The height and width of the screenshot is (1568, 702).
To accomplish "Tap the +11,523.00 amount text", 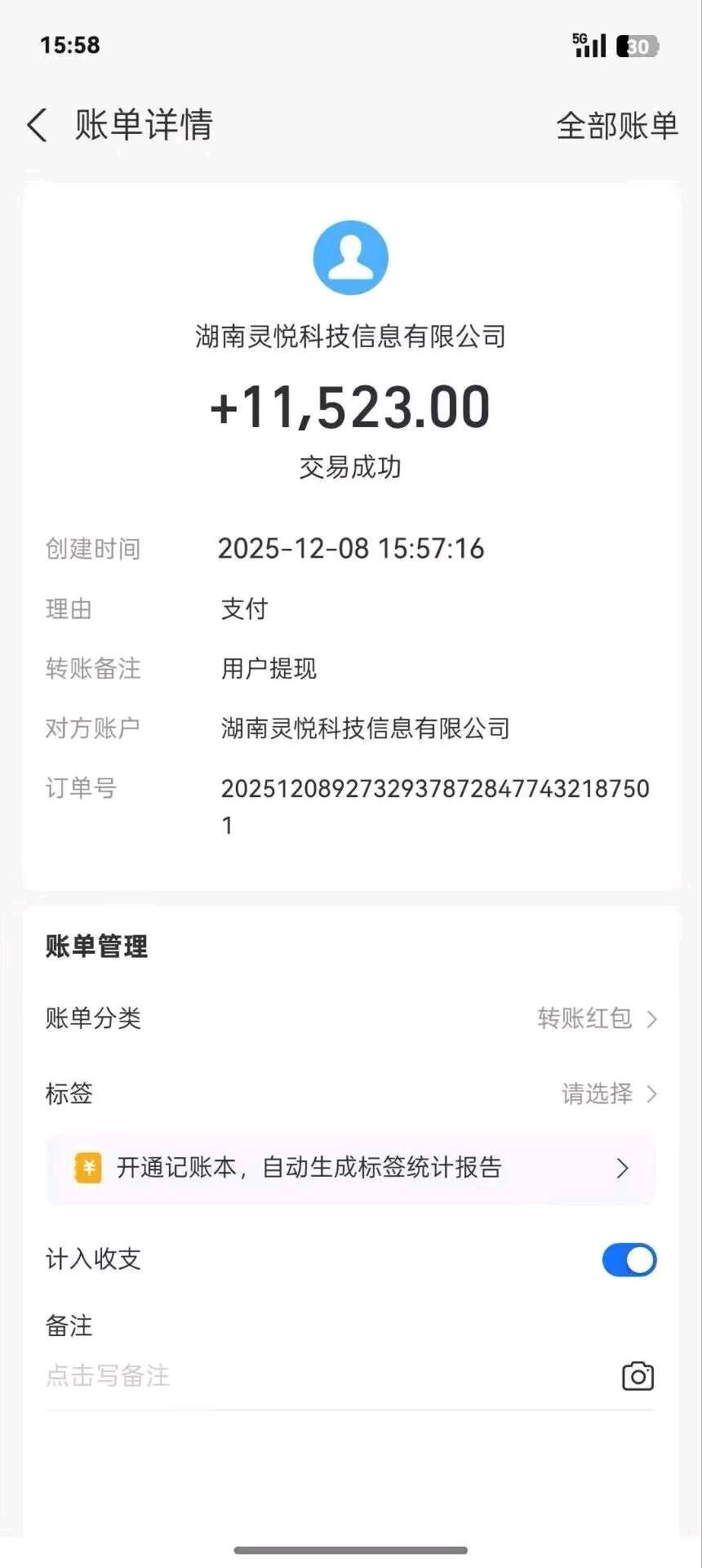I will [x=350, y=408].
